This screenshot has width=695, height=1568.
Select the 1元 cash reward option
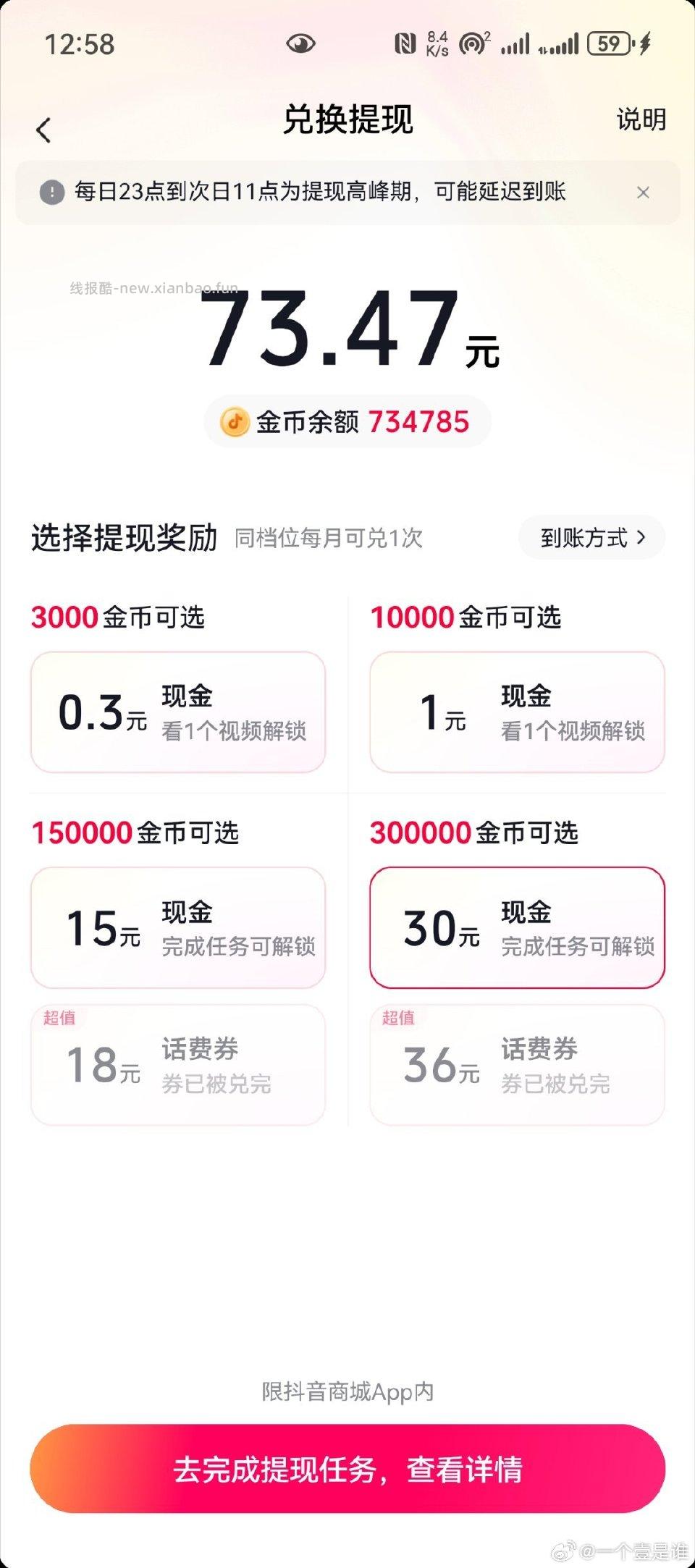pos(517,712)
